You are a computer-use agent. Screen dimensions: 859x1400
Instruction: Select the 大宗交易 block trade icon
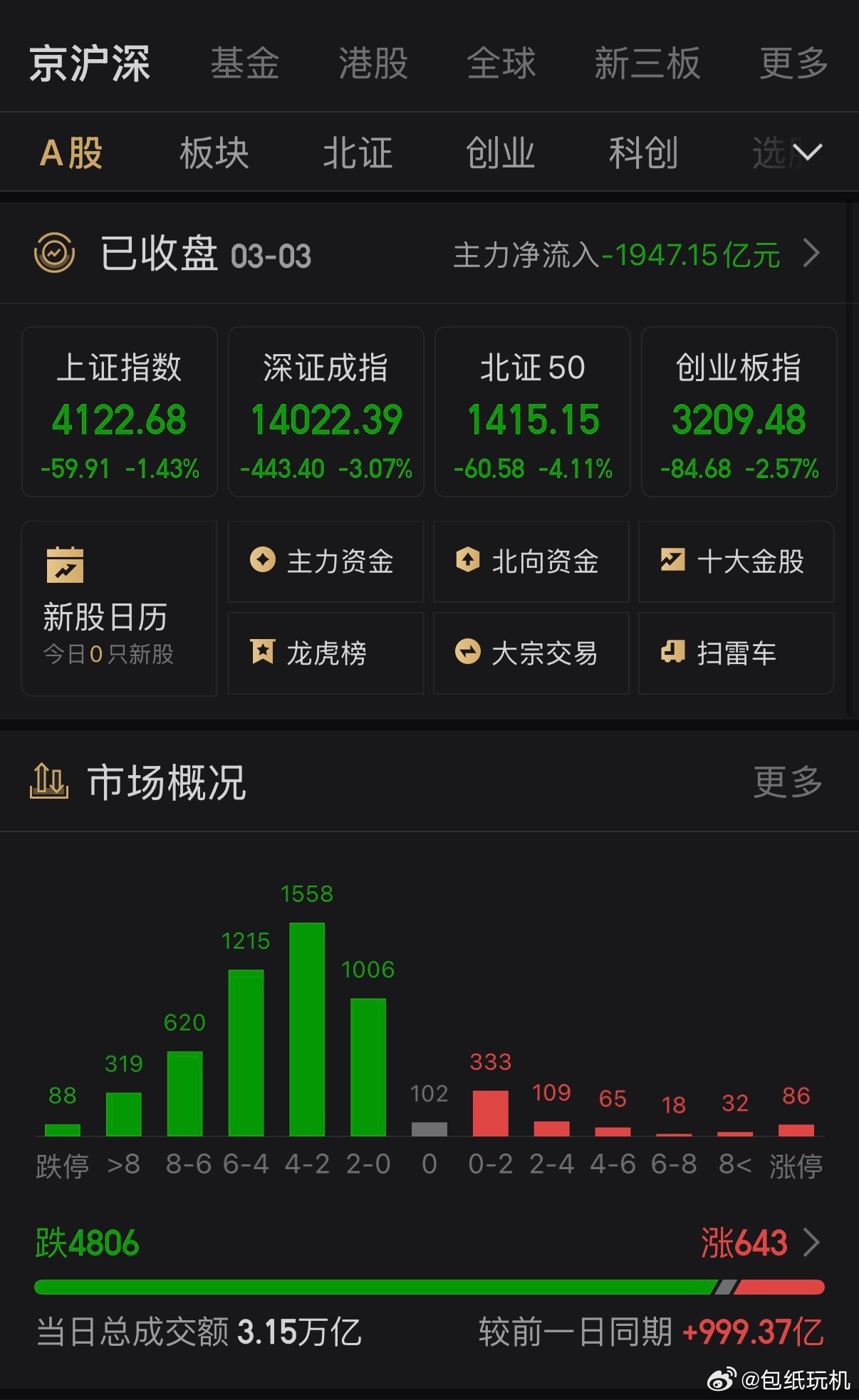[469, 653]
